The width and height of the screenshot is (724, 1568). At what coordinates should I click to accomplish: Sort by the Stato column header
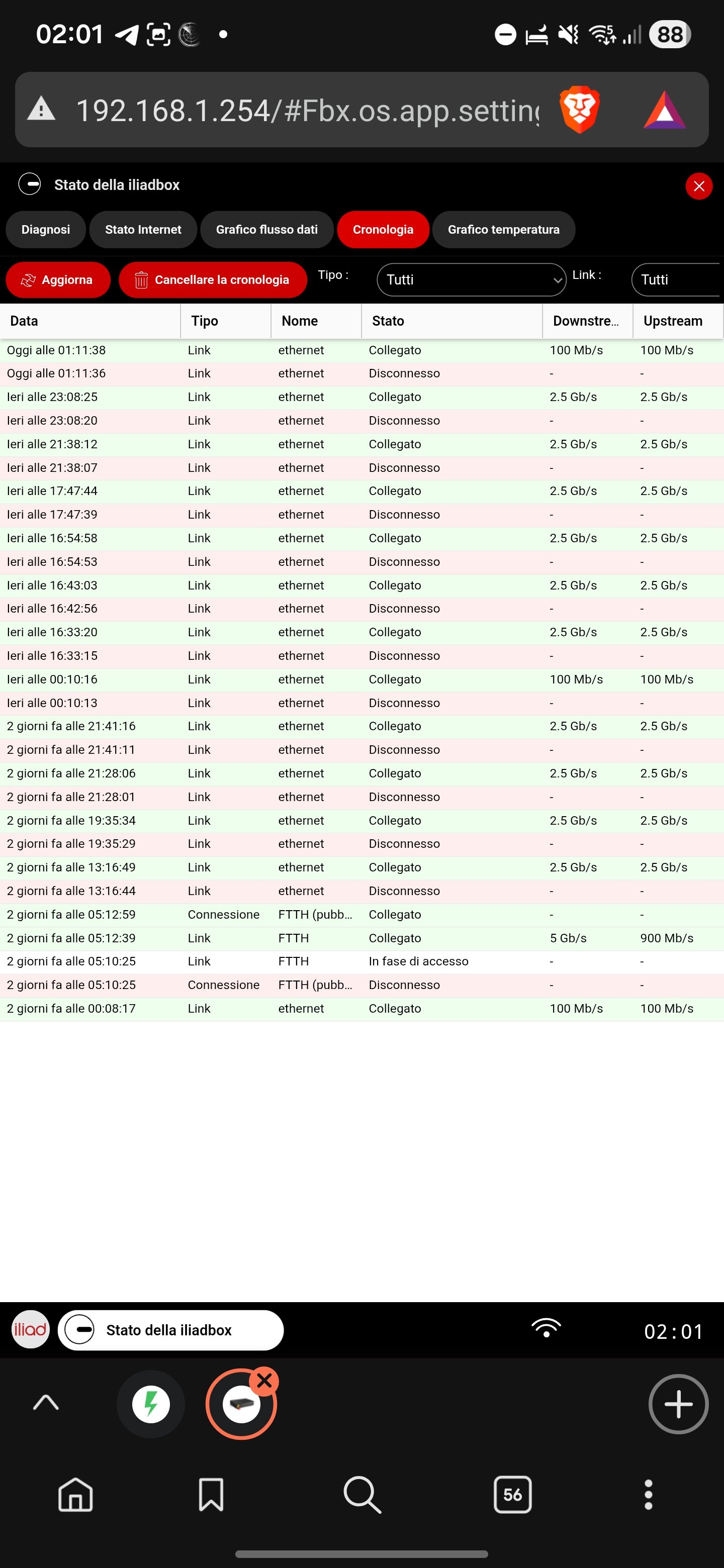coord(451,321)
